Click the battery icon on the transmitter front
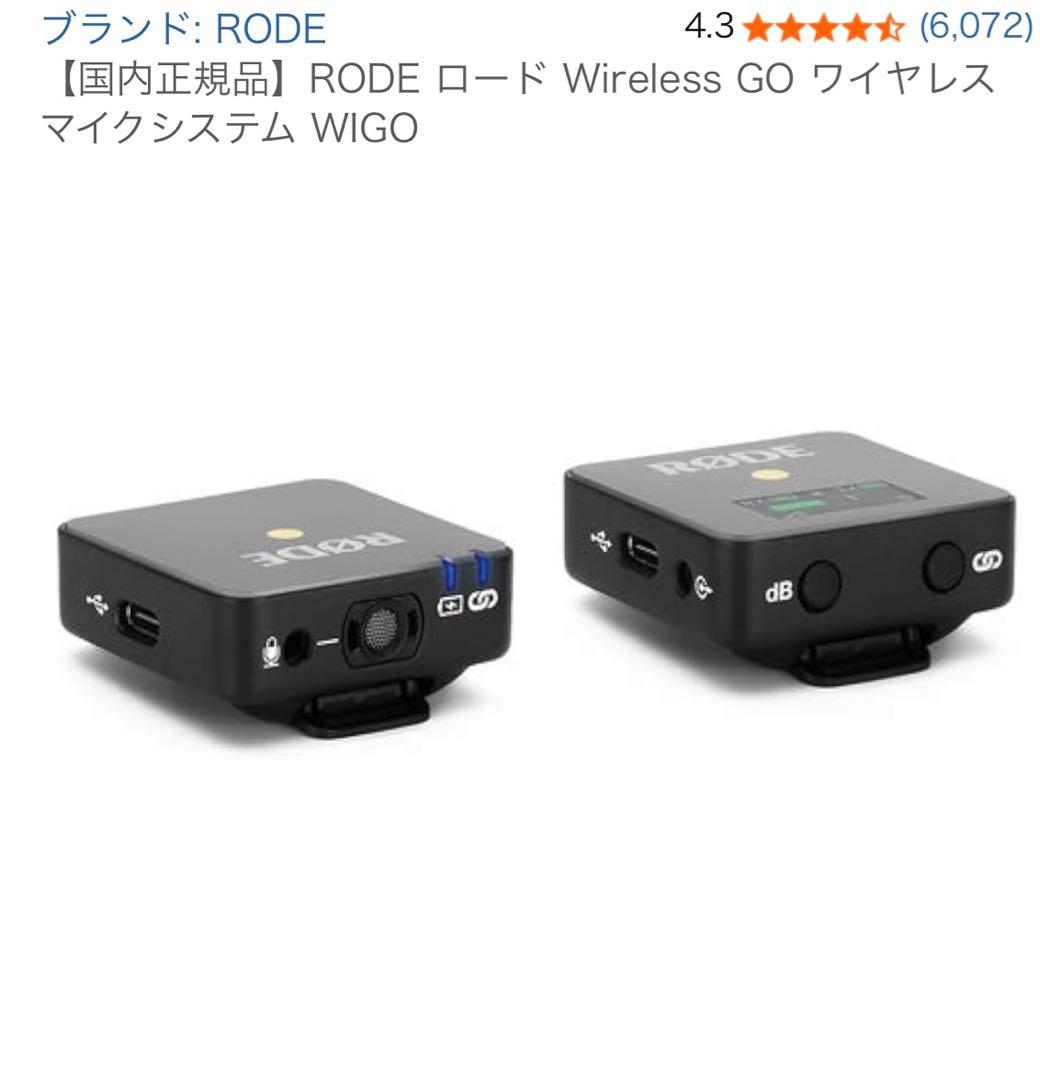 pyautogui.click(x=450, y=604)
